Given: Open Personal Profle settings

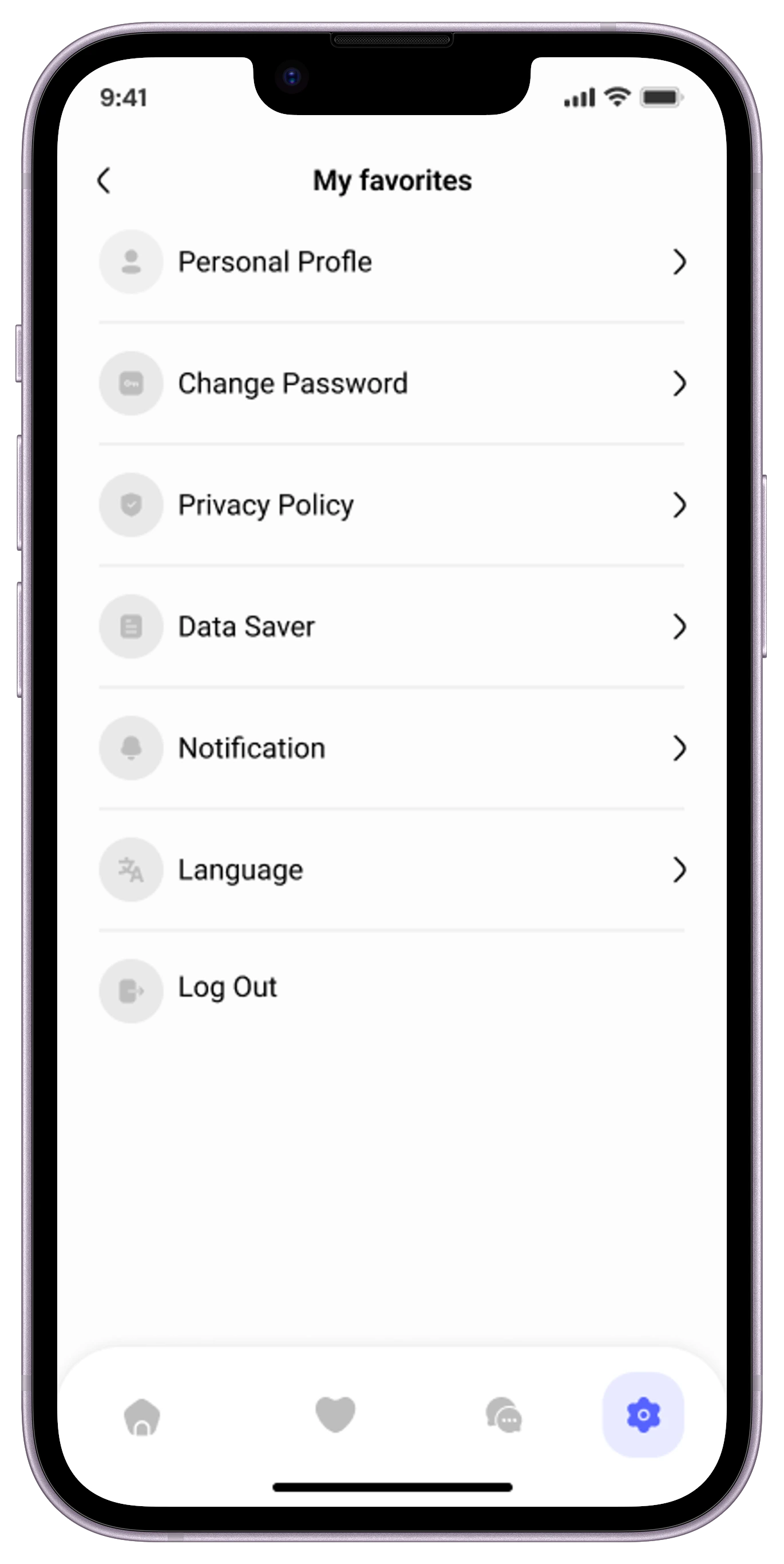Looking at the screenshot, I should tap(391, 262).
